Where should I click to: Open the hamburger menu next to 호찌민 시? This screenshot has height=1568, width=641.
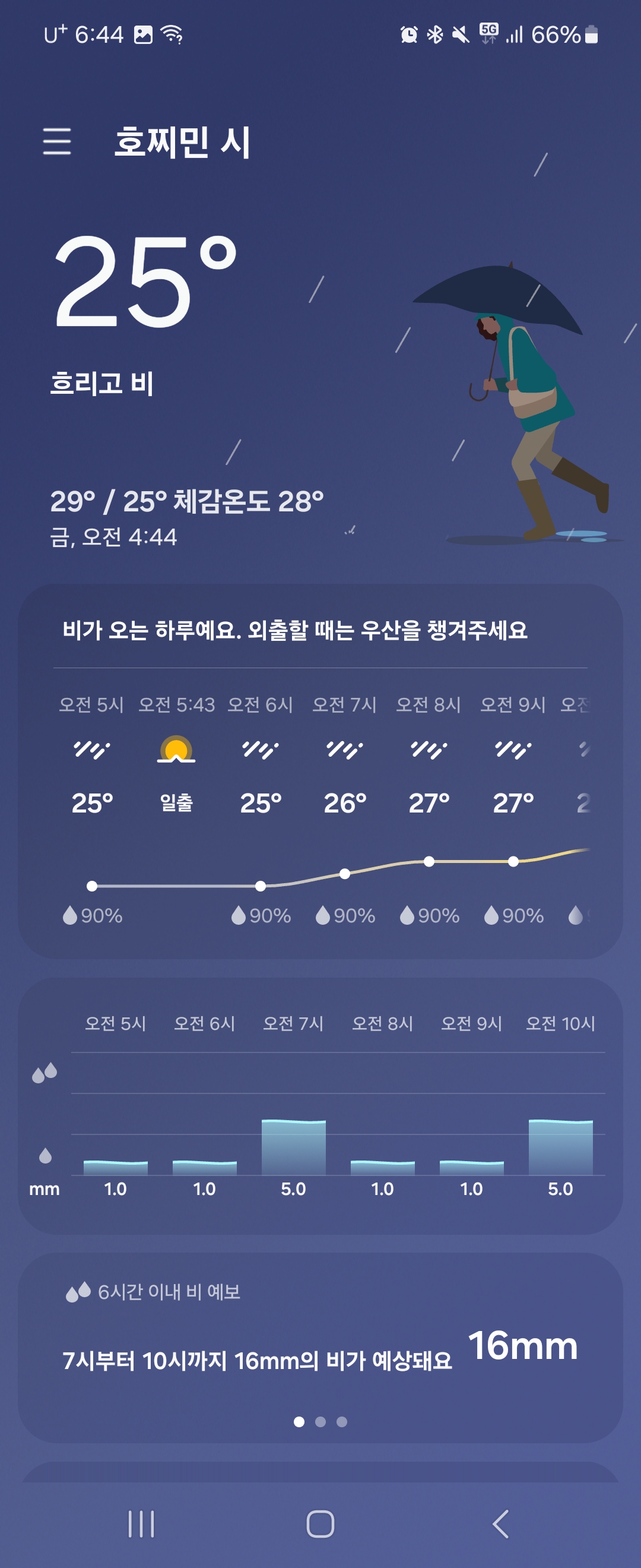point(57,141)
